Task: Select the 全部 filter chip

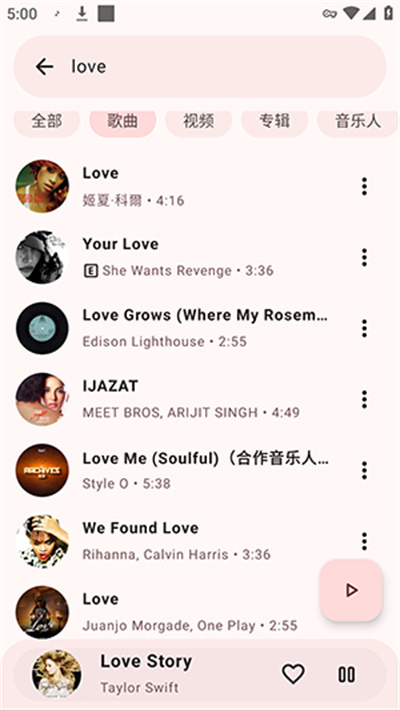Action: point(47,121)
